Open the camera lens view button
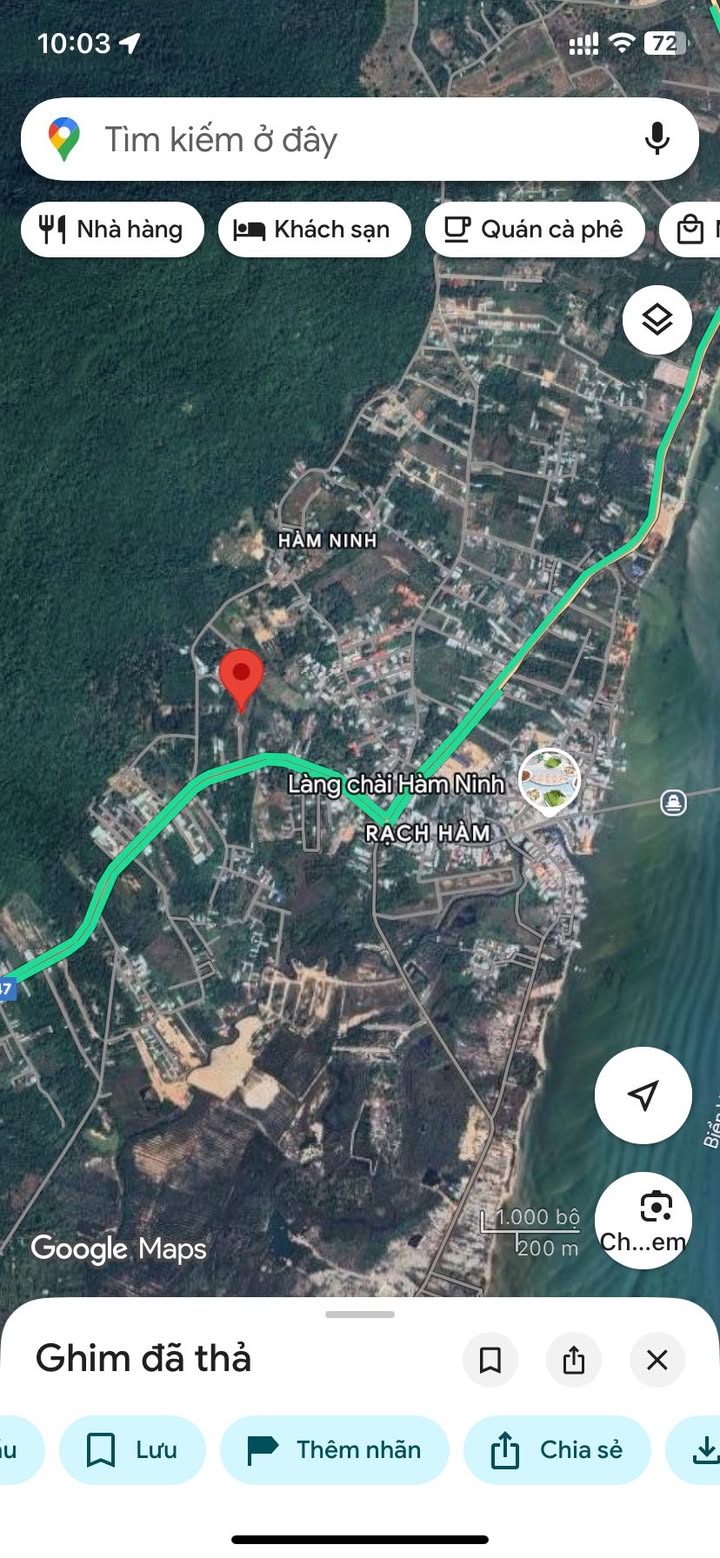 (643, 1220)
